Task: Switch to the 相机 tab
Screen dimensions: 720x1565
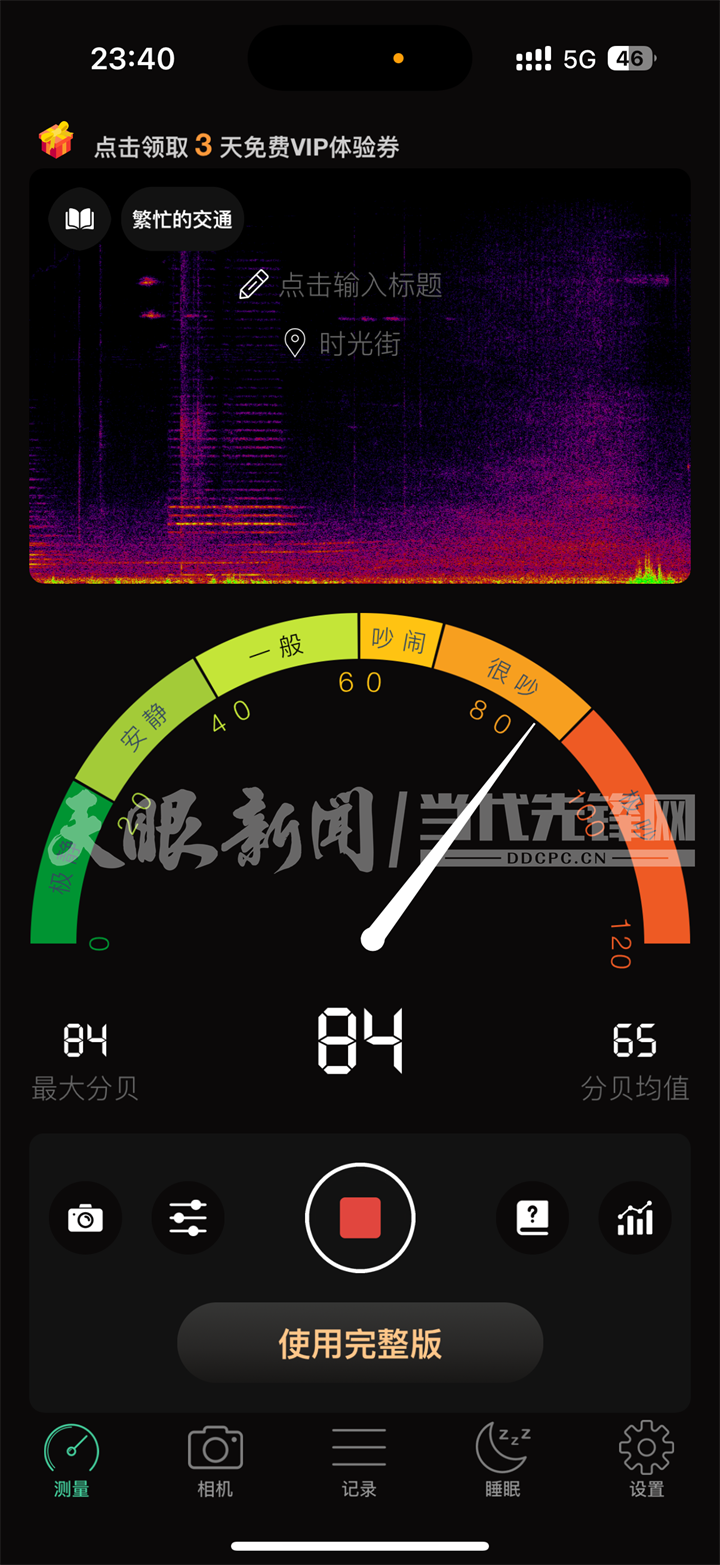Action: click(215, 1462)
